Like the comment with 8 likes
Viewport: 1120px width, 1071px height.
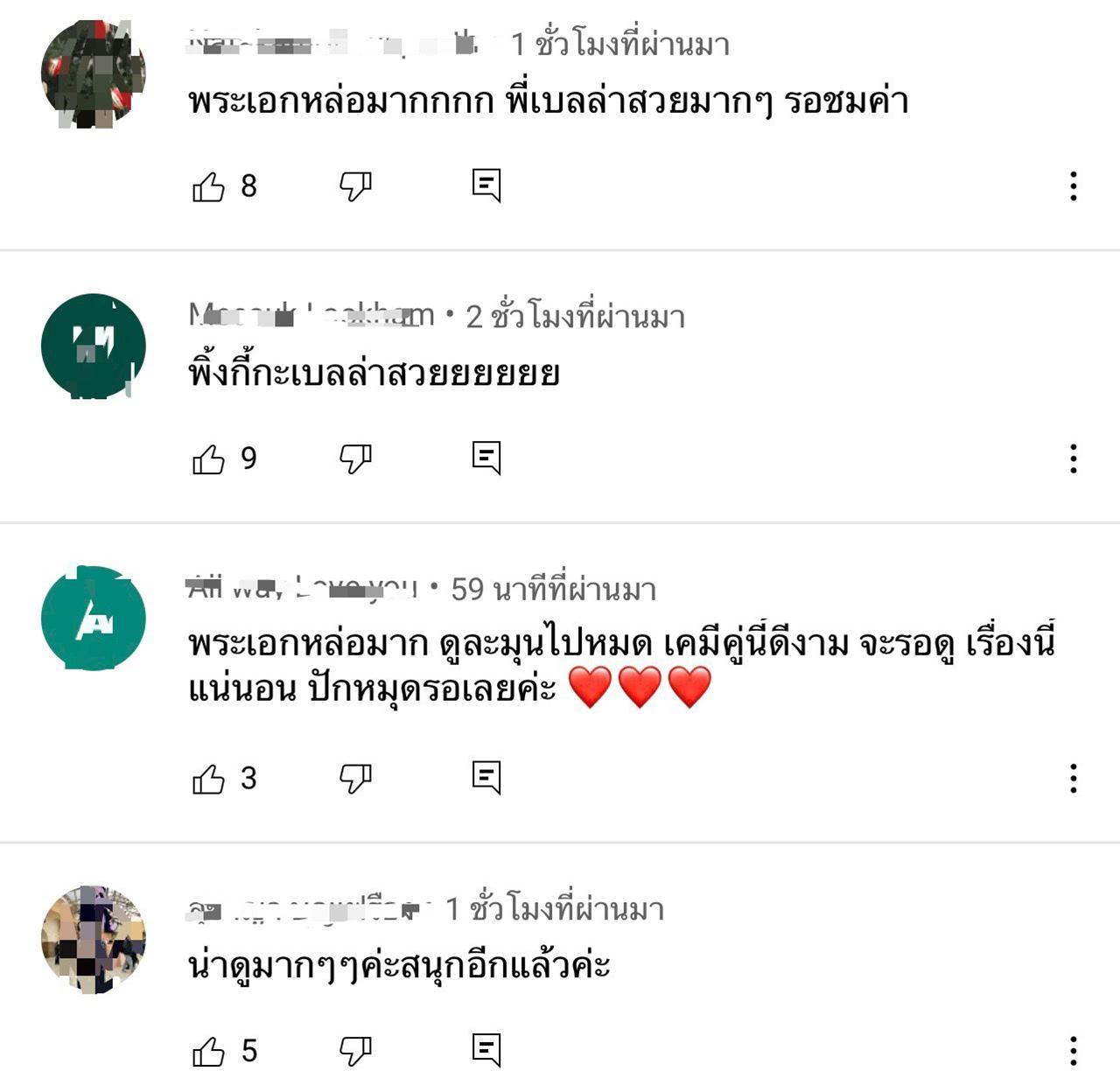click(x=209, y=186)
